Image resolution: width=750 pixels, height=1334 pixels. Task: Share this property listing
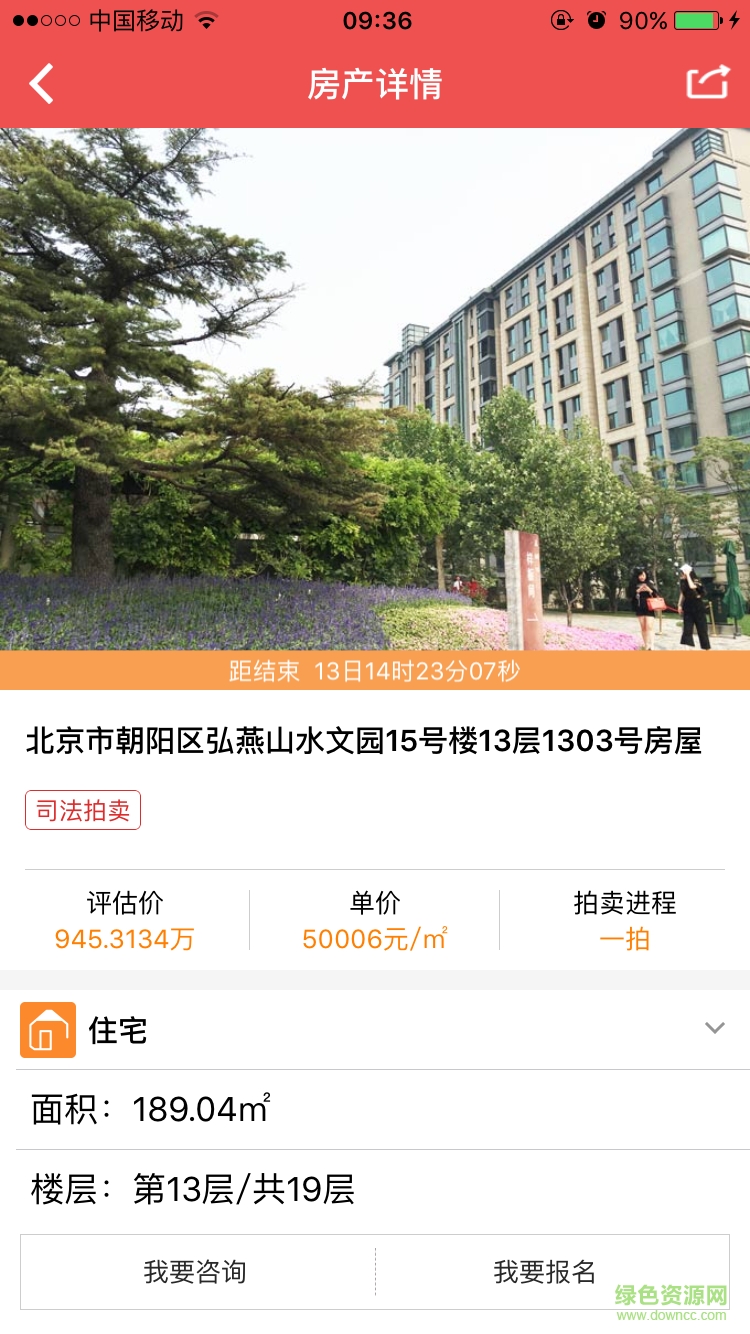point(707,83)
